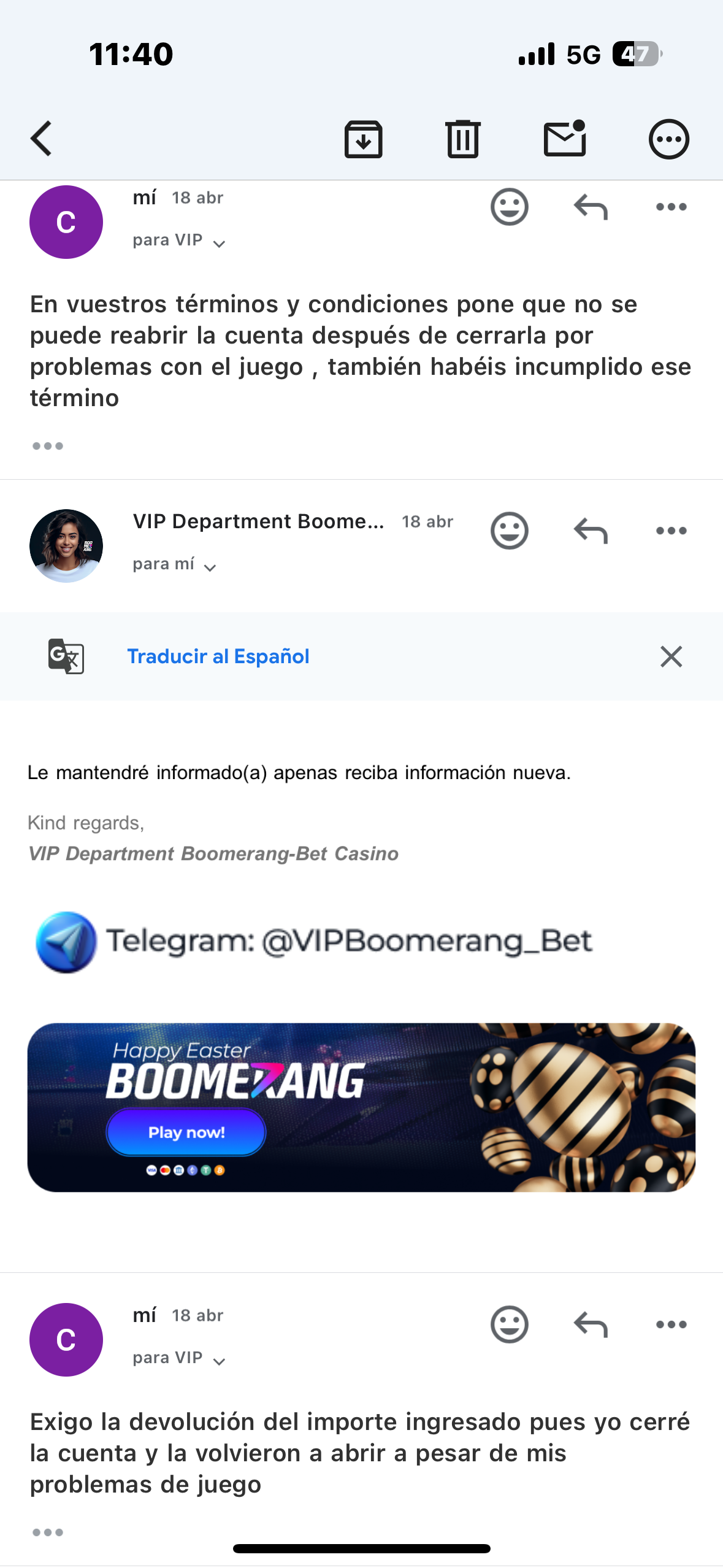Archive this email conversation
The height and width of the screenshot is (1568, 723).
pyautogui.click(x=363, y=139)
